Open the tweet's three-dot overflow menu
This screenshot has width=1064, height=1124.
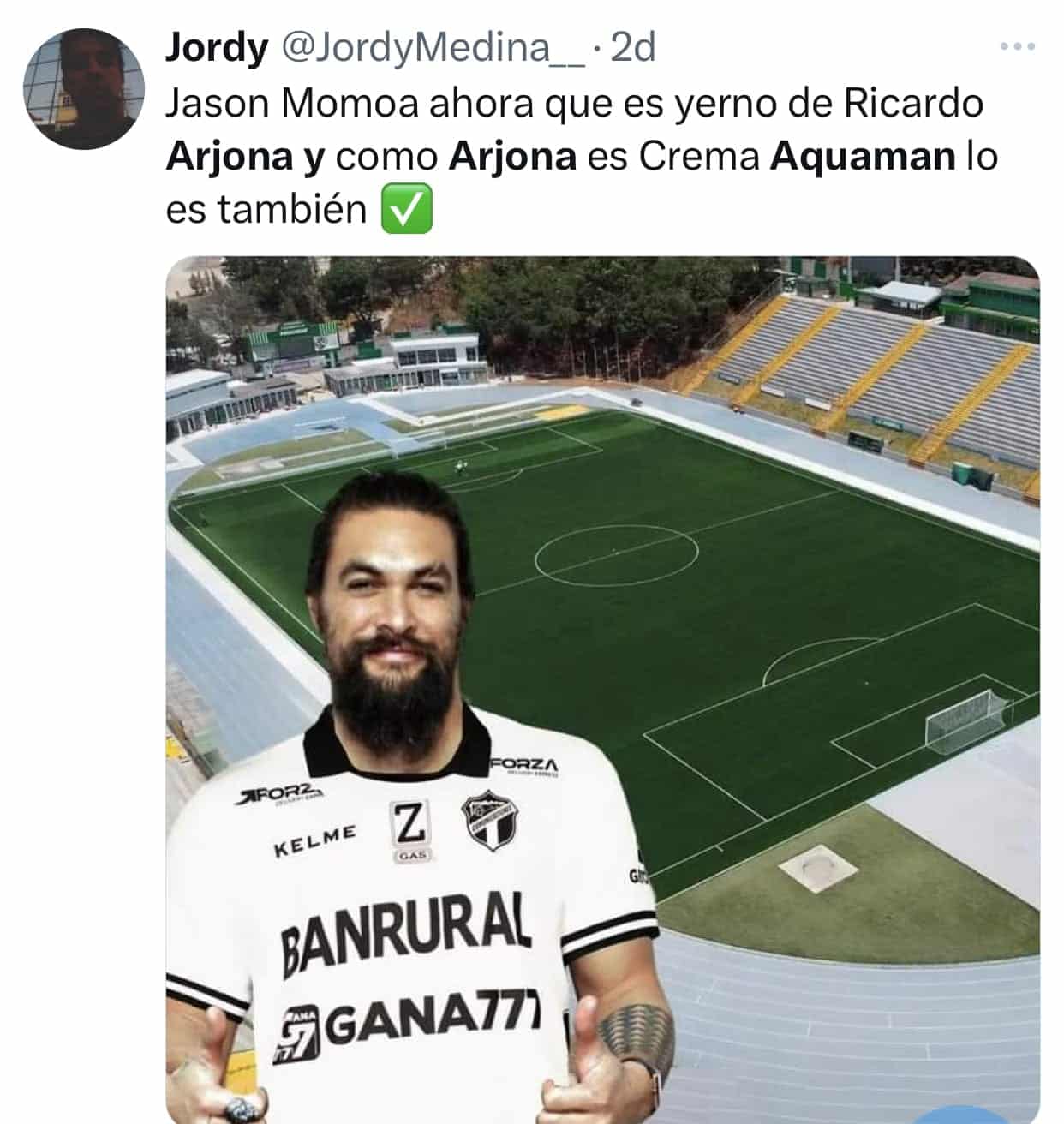(1018, 47)
